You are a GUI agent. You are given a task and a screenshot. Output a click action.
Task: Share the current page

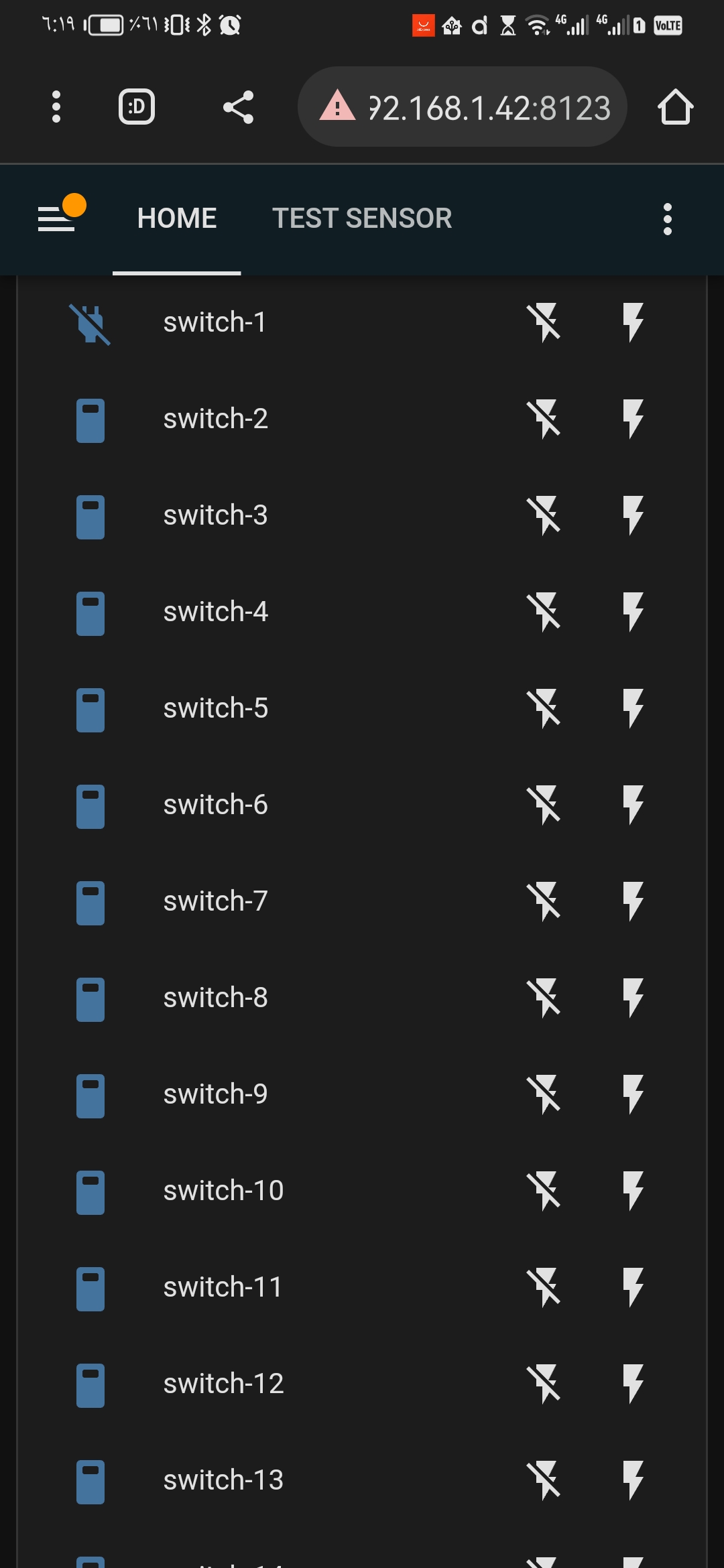(x=239, y=107)
